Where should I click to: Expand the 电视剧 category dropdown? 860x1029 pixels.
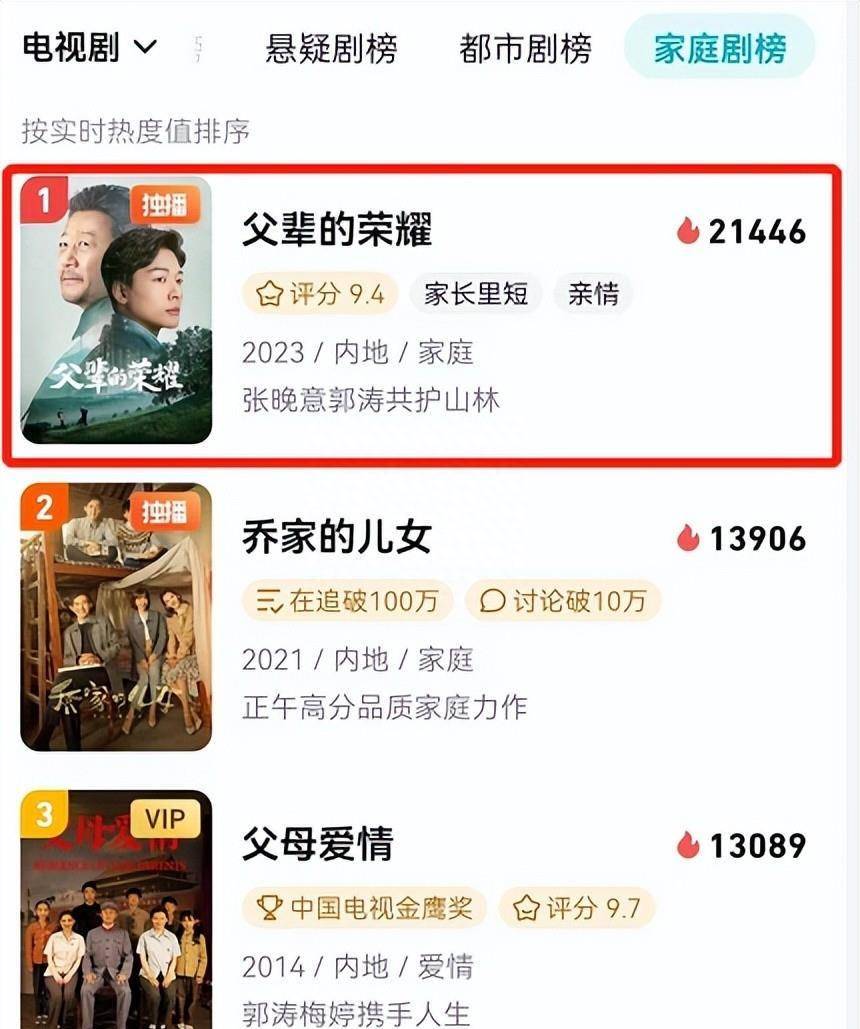click(x=90, y=46)
